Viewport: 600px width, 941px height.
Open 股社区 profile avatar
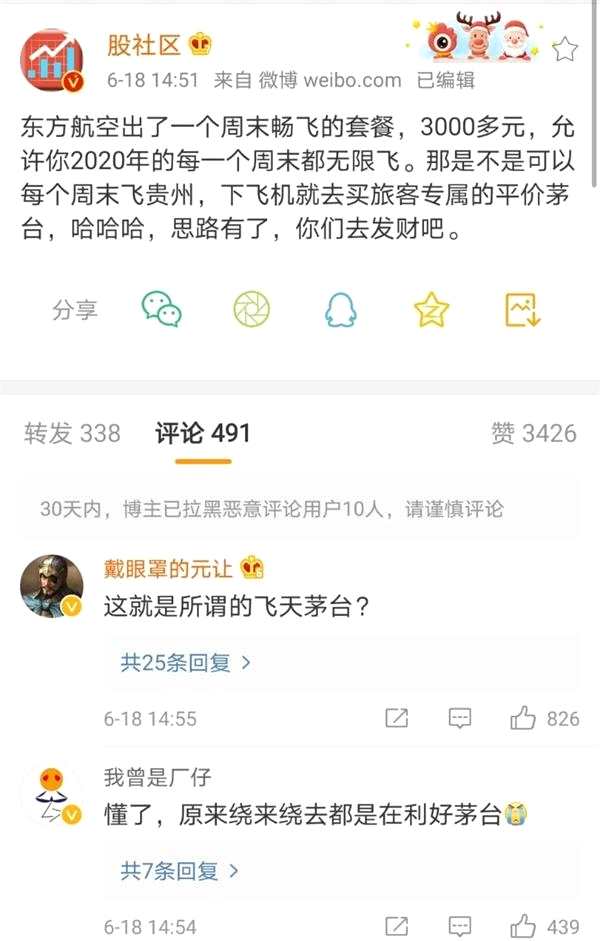52,60
